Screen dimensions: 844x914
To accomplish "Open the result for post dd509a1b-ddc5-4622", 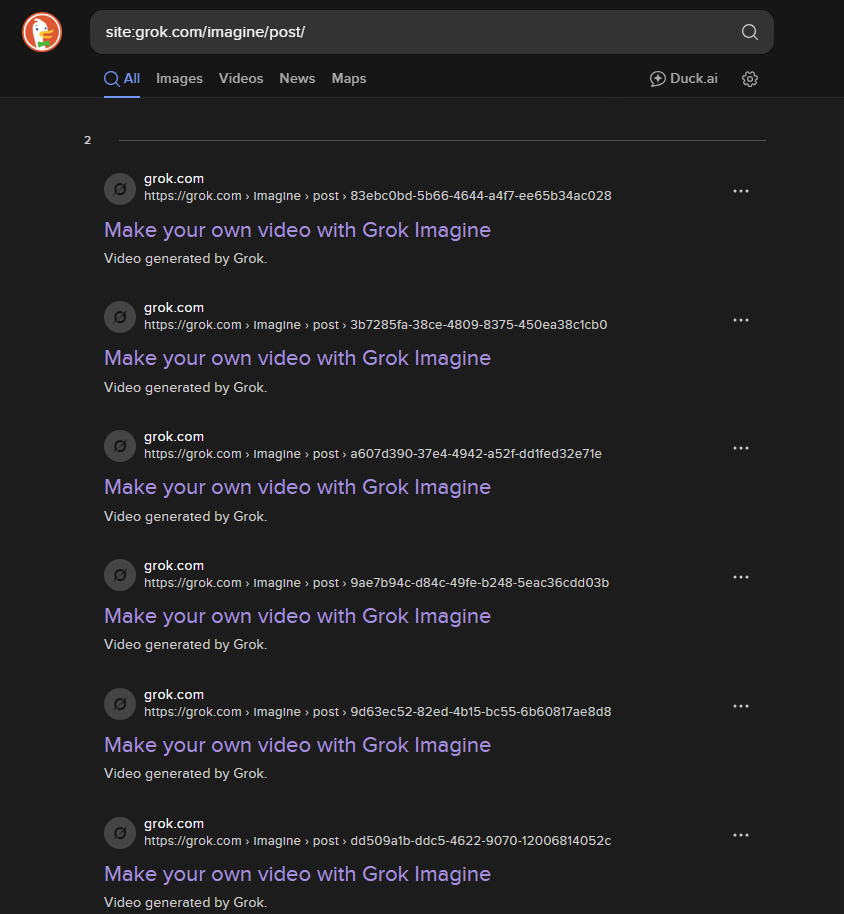I will coord(297,874).
